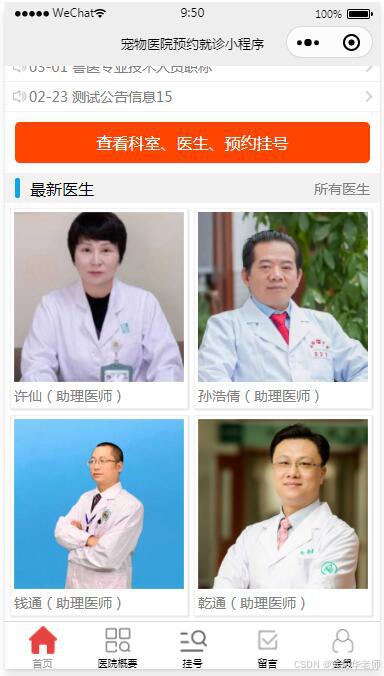Tap the 查看科室、医生、预约挂号 button
This screenshot has width=384, height=676.
192,143
